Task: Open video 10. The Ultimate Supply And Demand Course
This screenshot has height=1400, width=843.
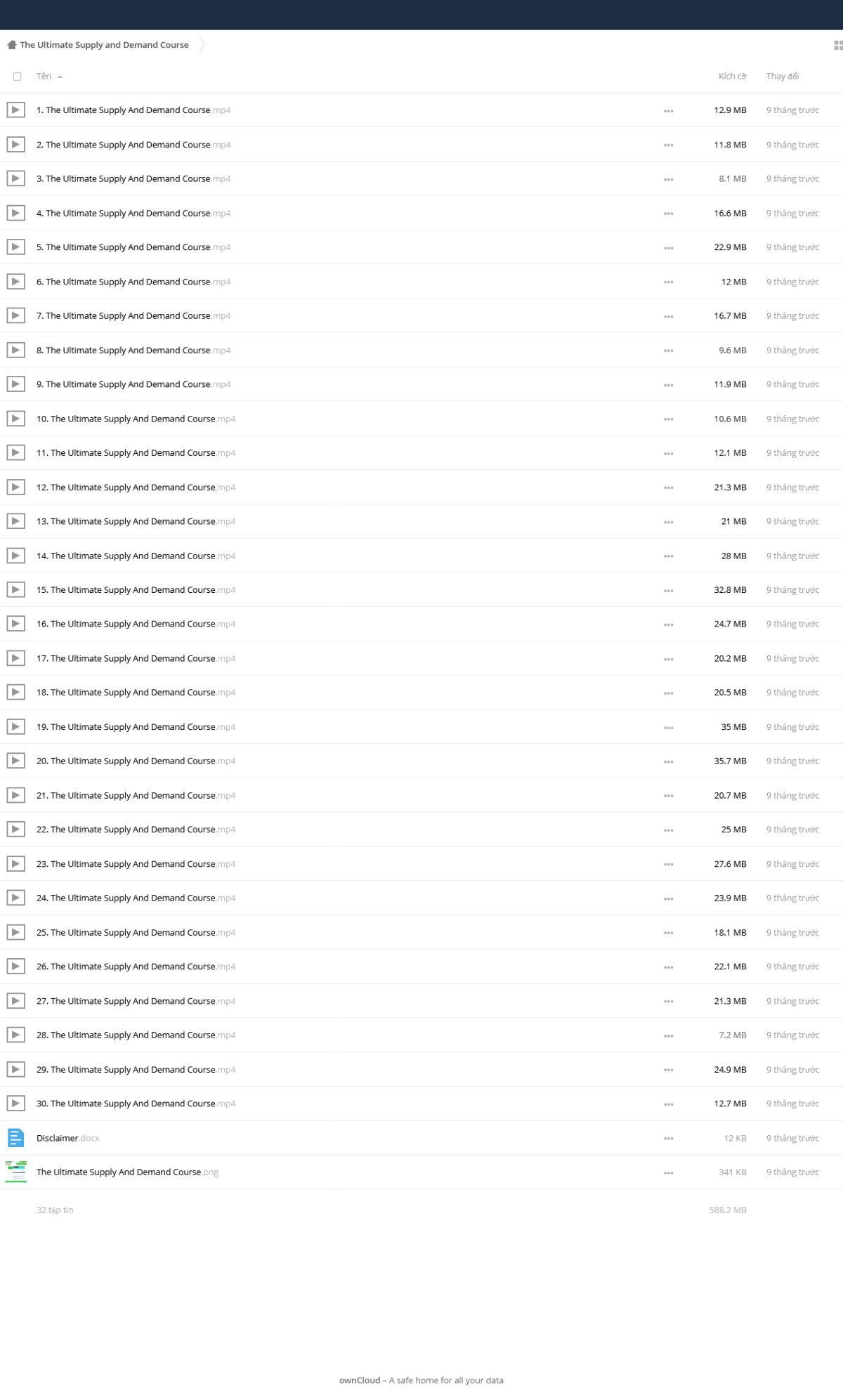Action: (x=136, y=419)
